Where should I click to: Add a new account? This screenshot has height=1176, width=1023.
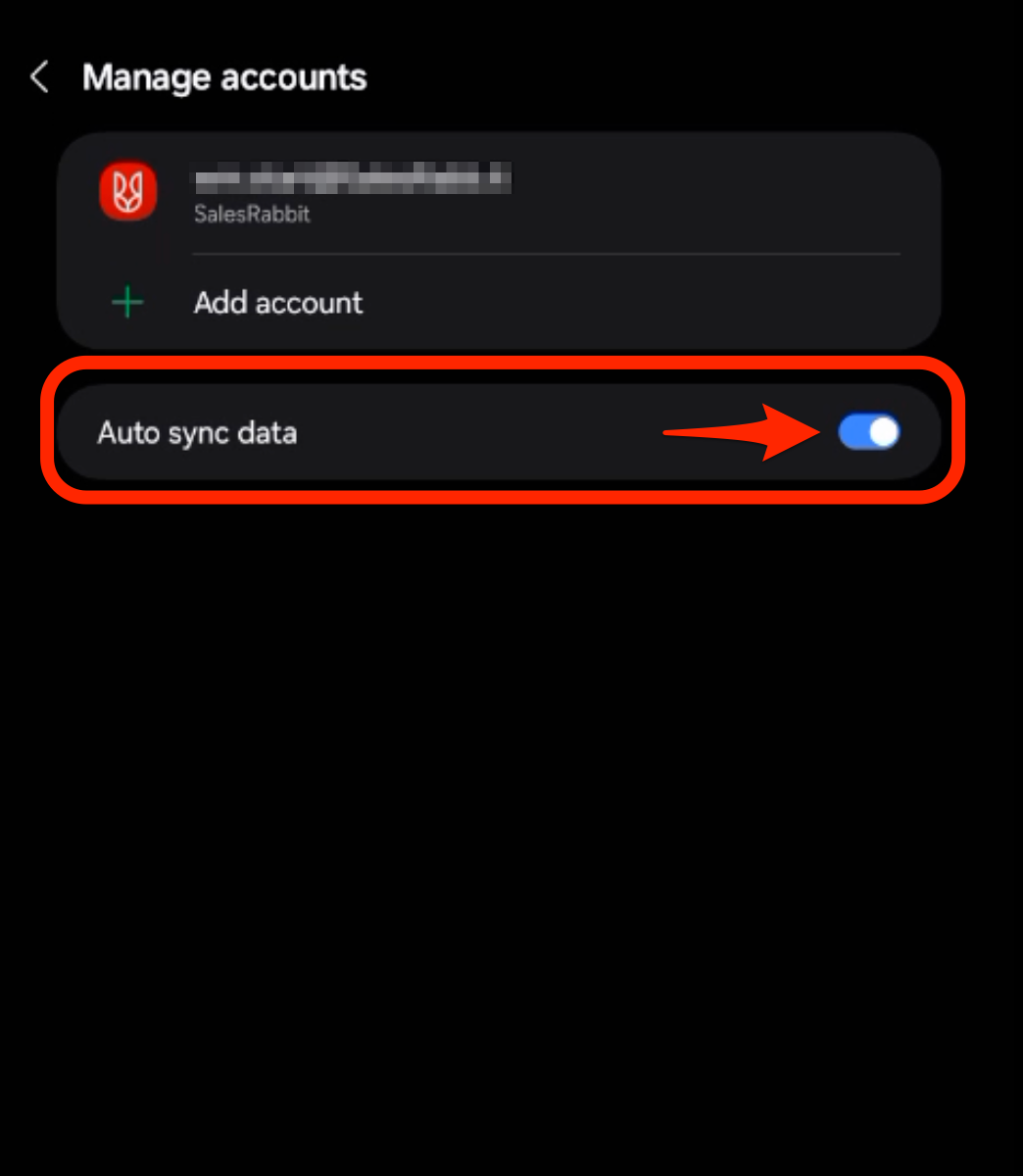277,303
